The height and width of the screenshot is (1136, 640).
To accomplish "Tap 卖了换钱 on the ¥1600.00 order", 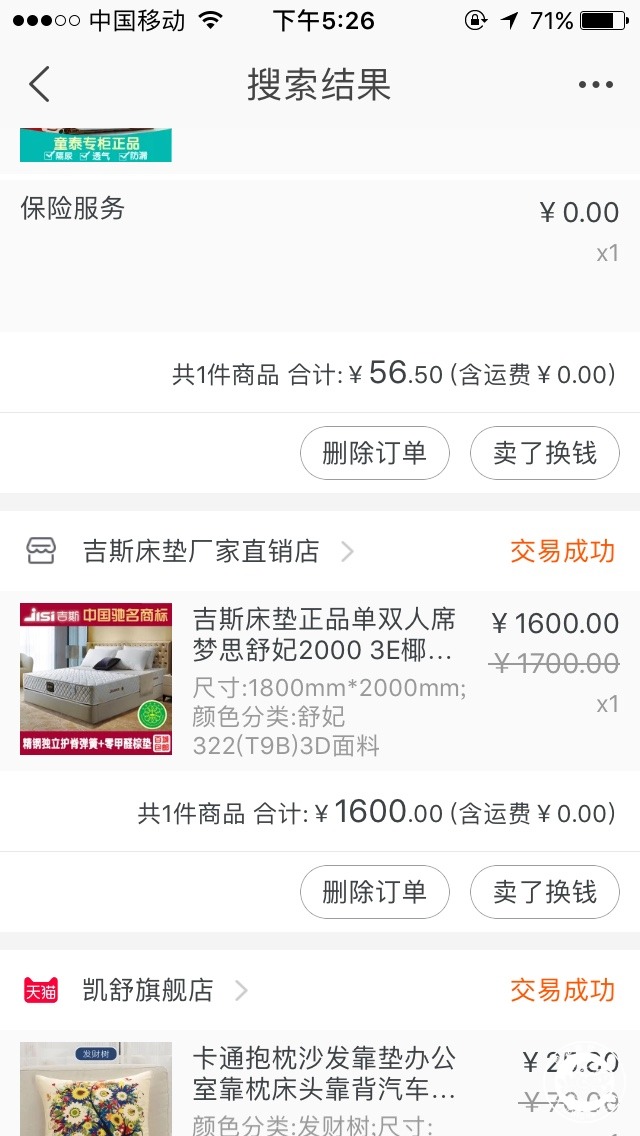I will point(544,892).
